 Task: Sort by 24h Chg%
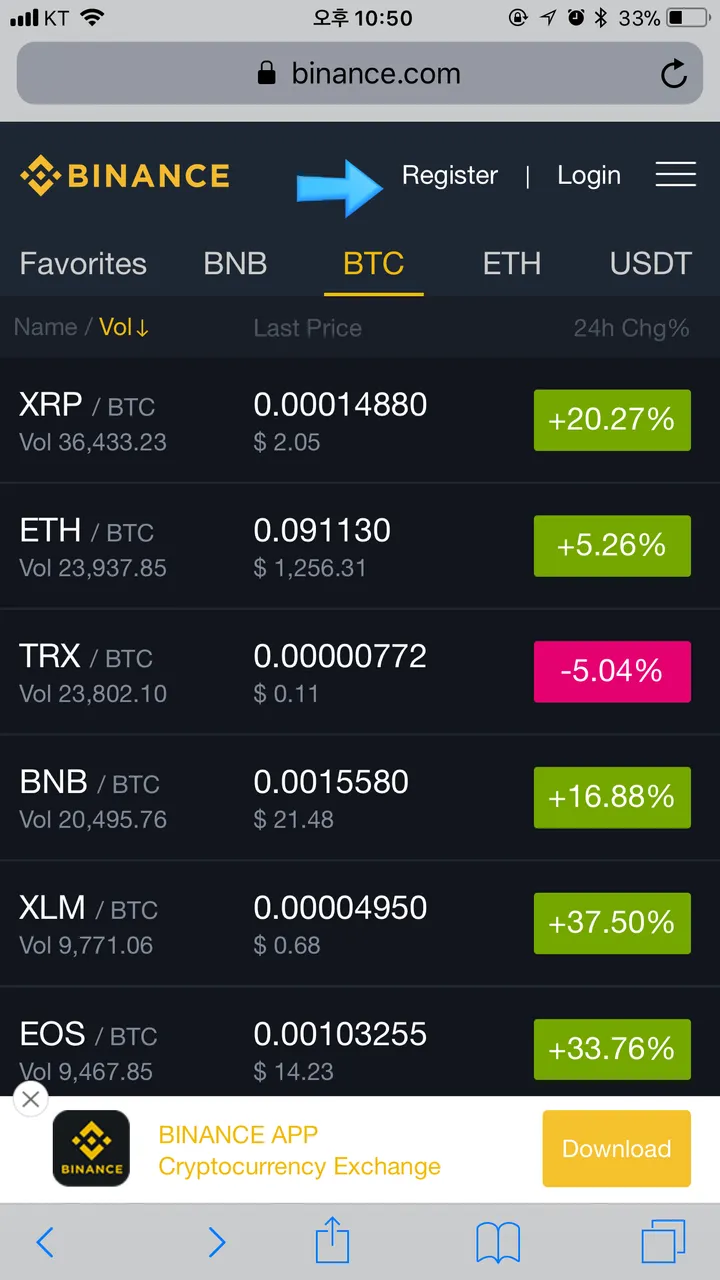631,328
